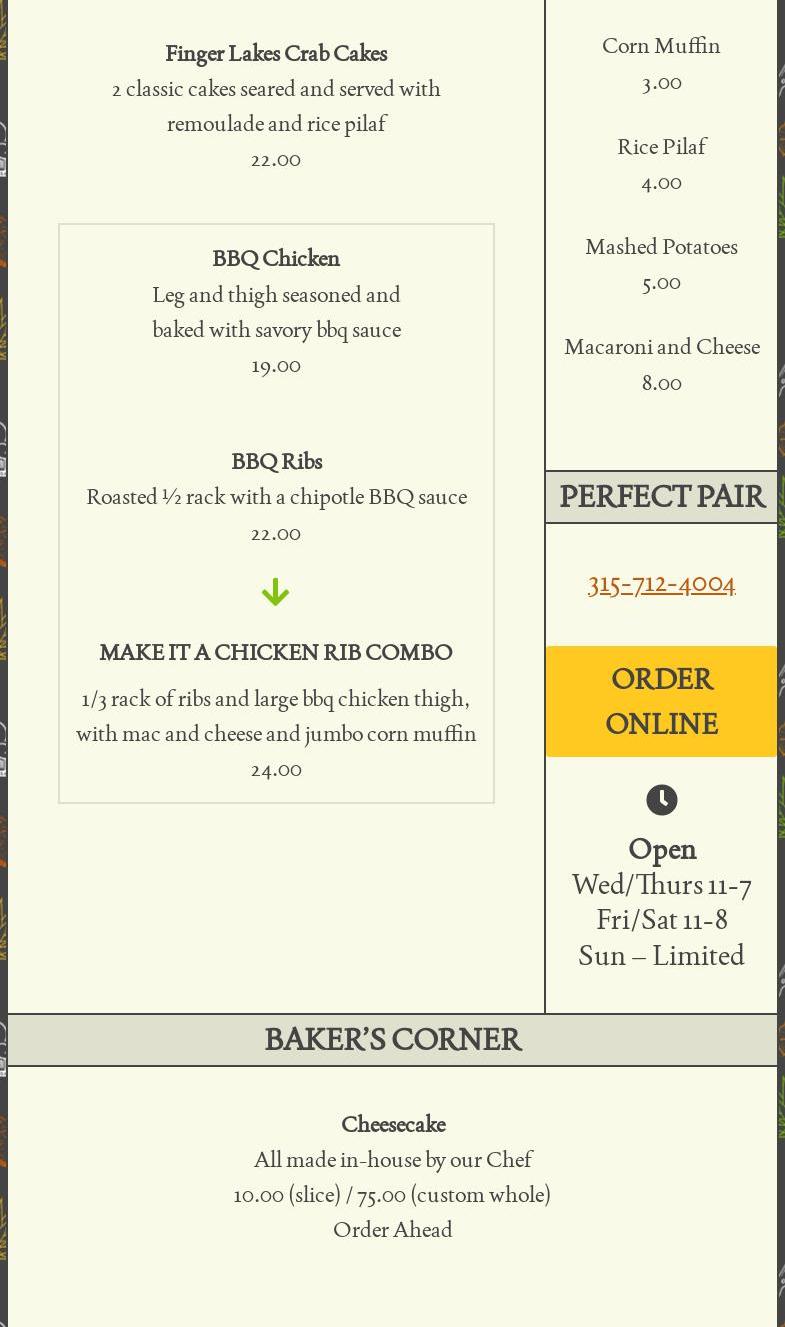Call the phone number 315-712-4004

point(661,584)
